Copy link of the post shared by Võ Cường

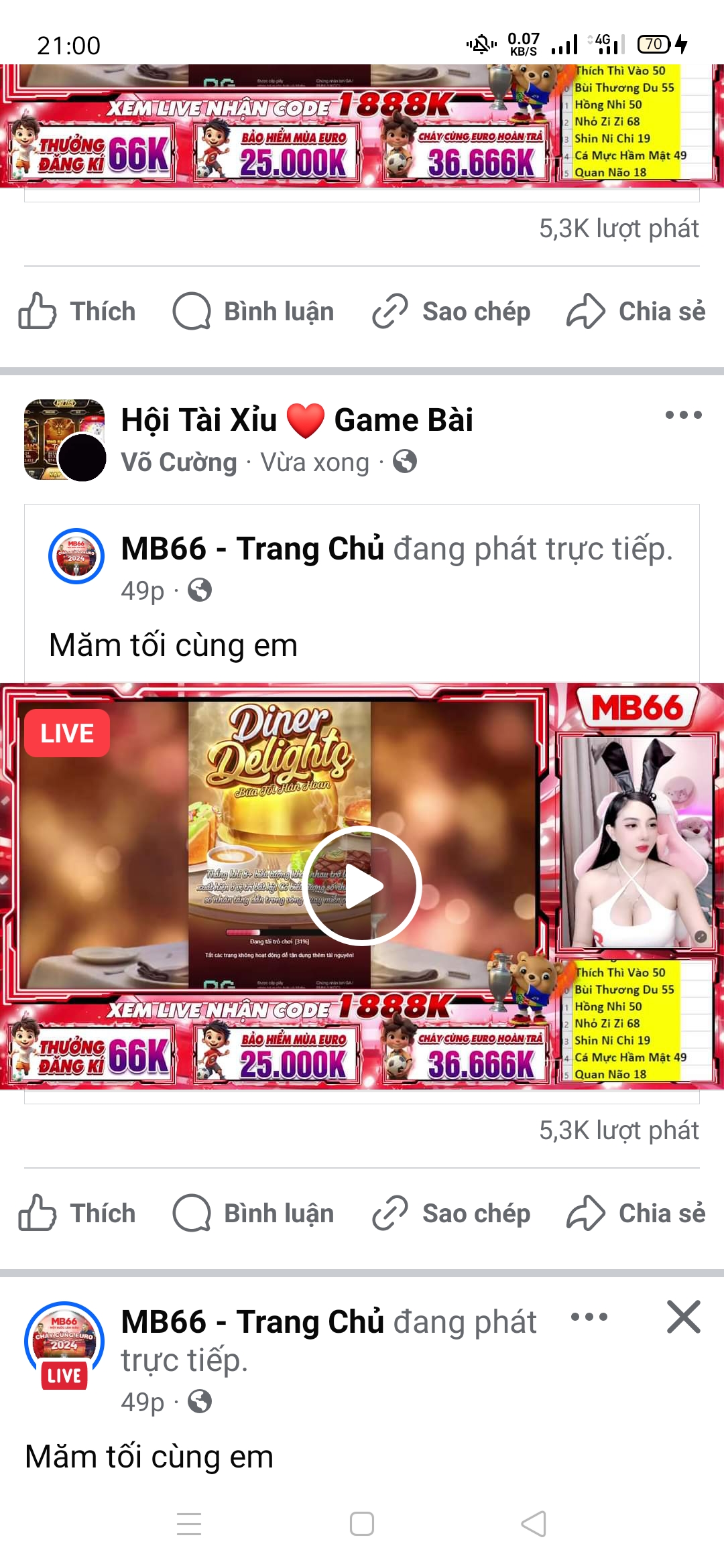451,1214
